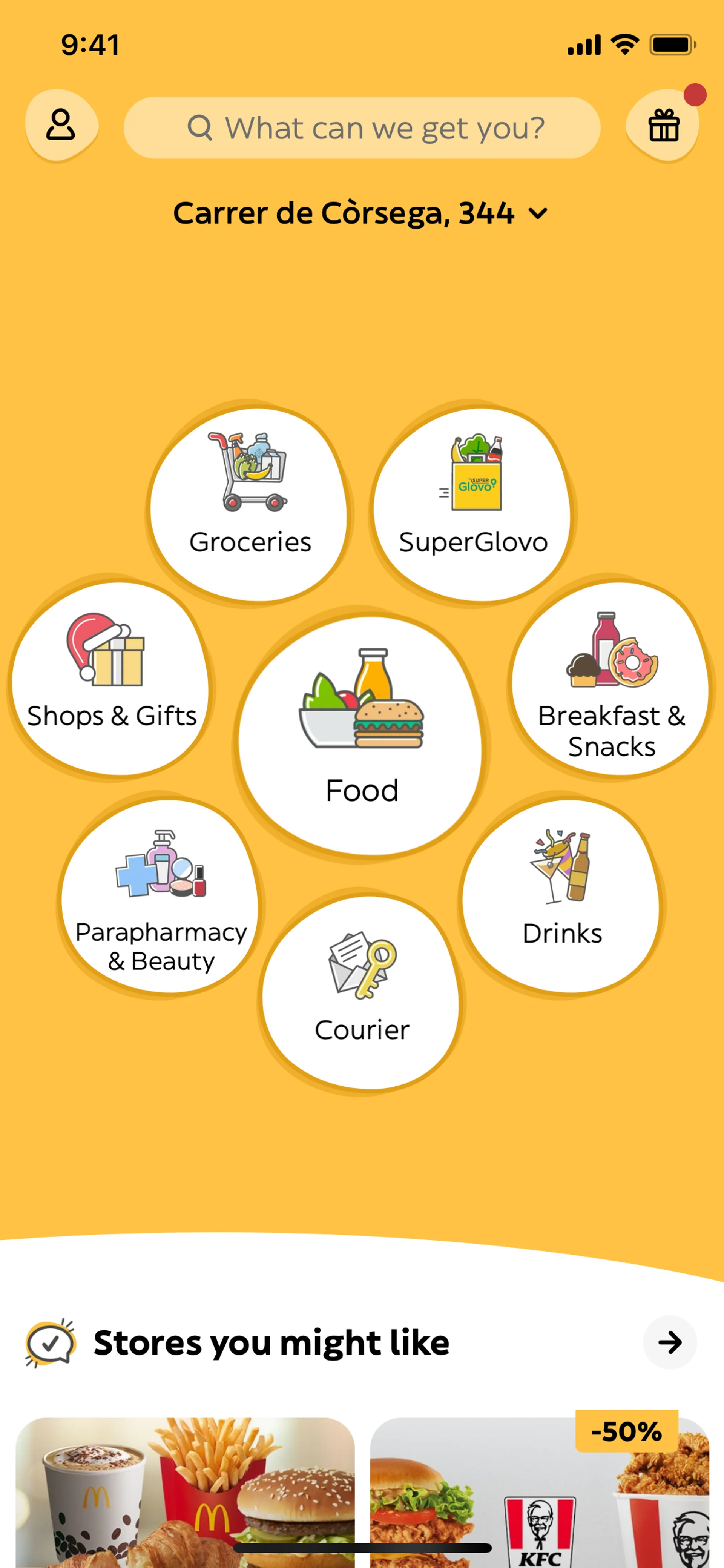This screenshot has height=1568, width=724.
Task: Open the Food category bubble
Action: [361, 737]
